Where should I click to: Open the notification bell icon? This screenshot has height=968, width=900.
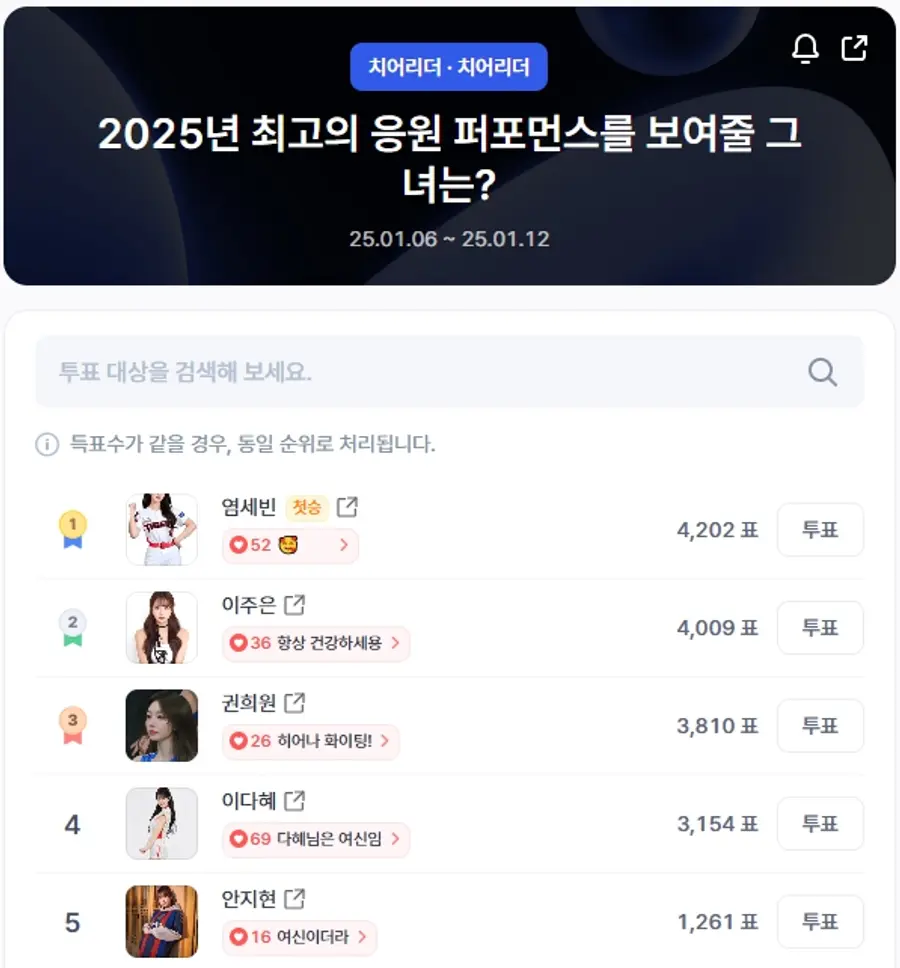(x=806, y=48)
